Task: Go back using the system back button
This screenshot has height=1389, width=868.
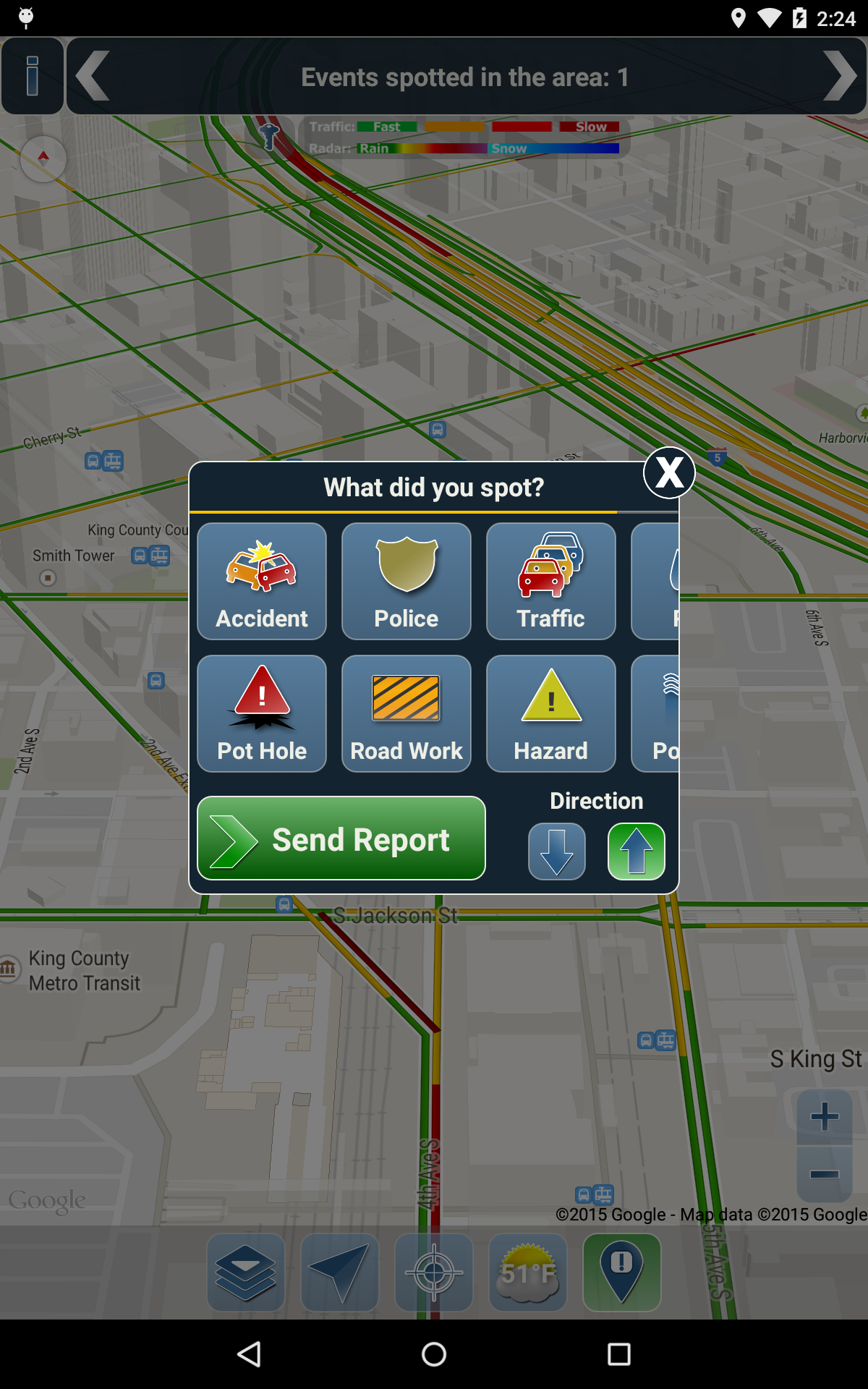Action: point(249,1354)
